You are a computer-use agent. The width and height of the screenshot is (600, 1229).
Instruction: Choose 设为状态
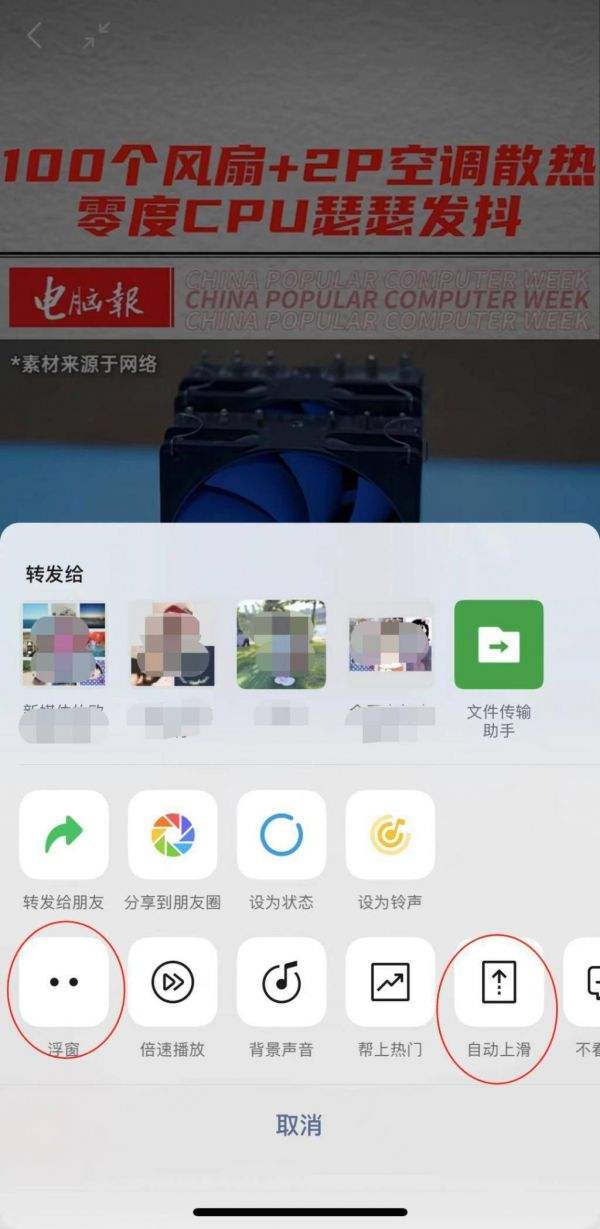pyautogui.click(x=281, y=835)
